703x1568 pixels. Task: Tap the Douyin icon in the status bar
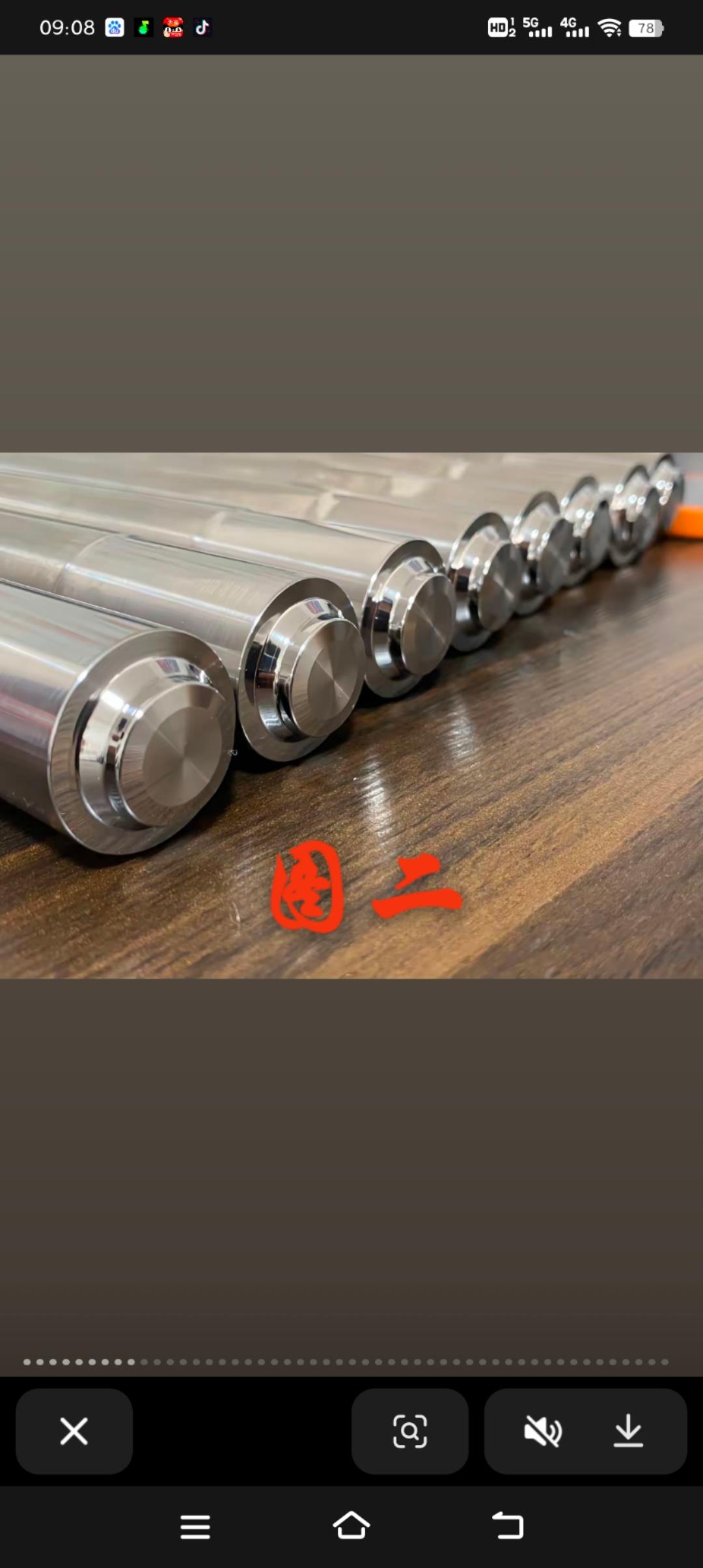202,27
